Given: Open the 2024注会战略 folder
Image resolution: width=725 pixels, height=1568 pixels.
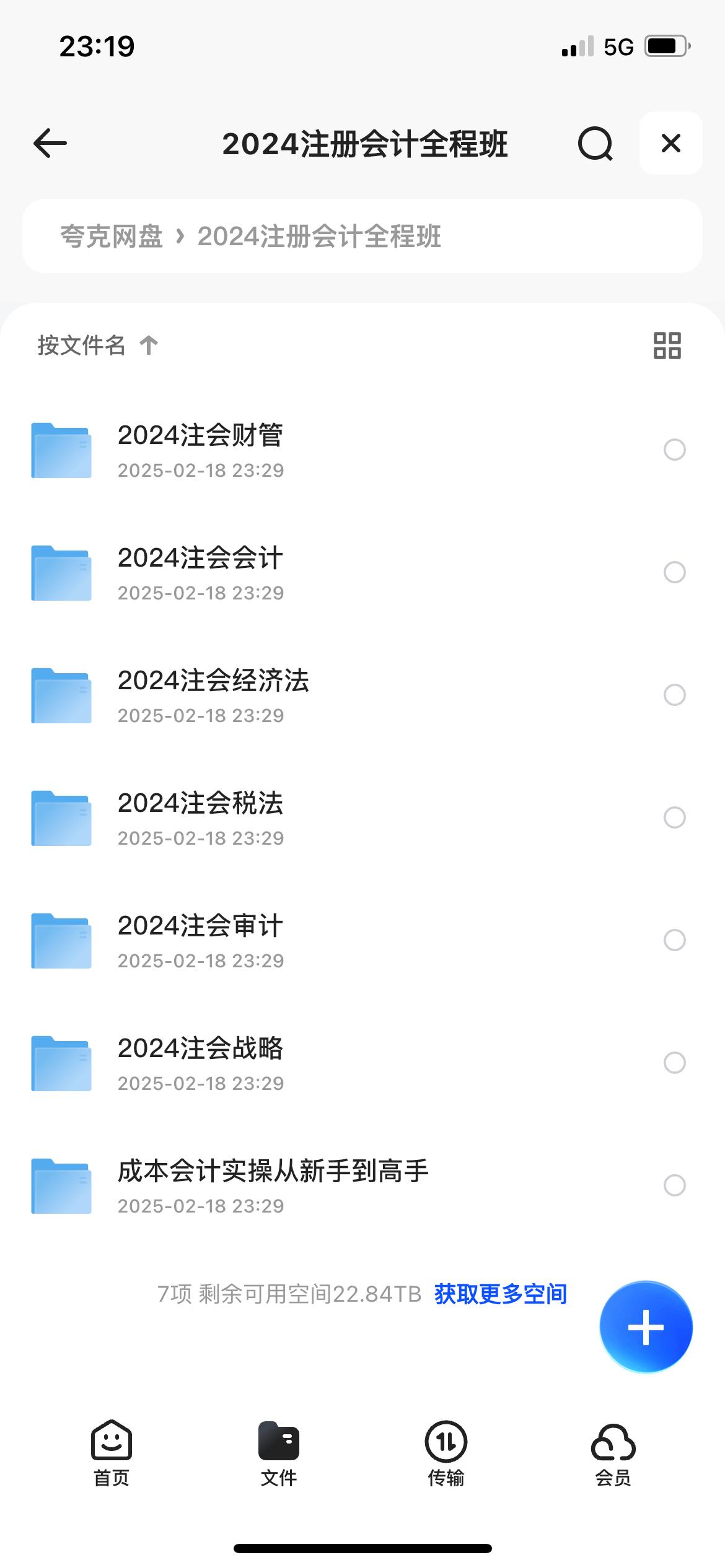Looking at the screenshot, I should [x=362, y=1063].
